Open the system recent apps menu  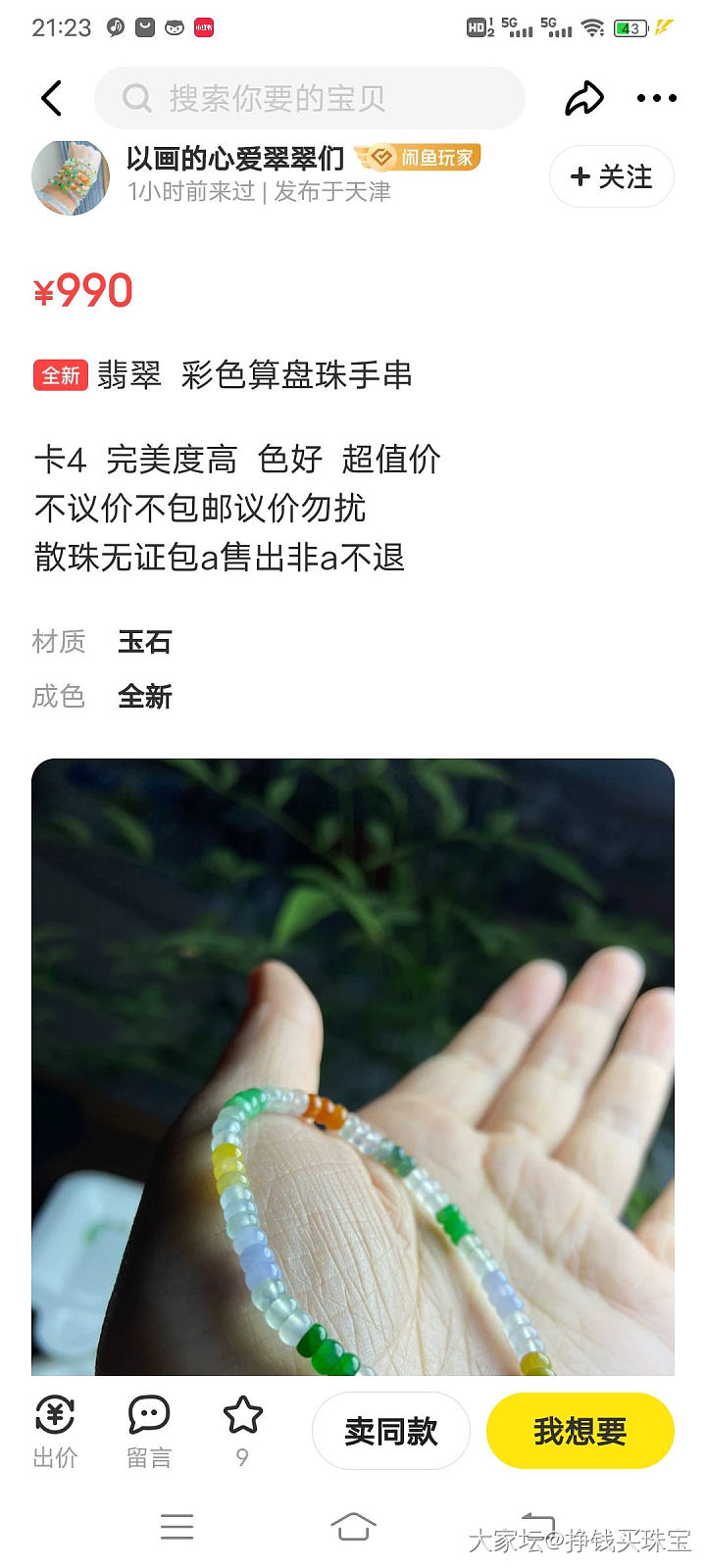[x=177, y=1527]
